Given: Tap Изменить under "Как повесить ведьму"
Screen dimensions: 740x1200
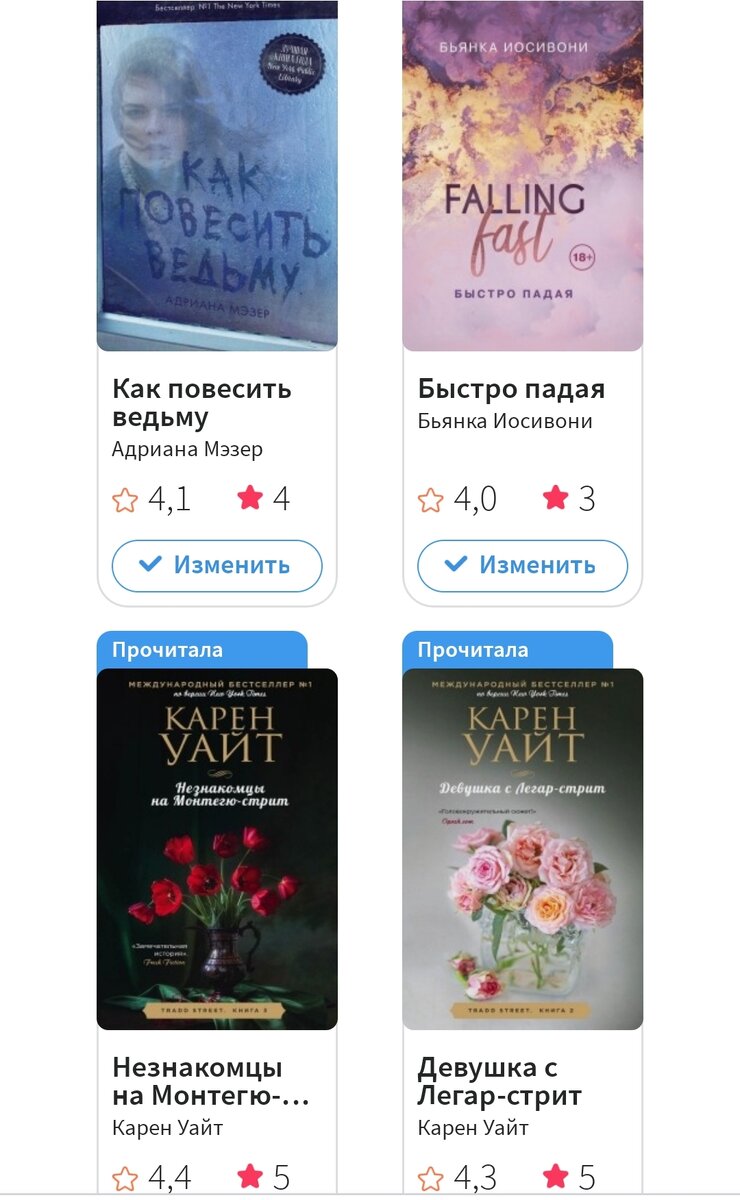Looking at the screenshot, I should (217, 565).
